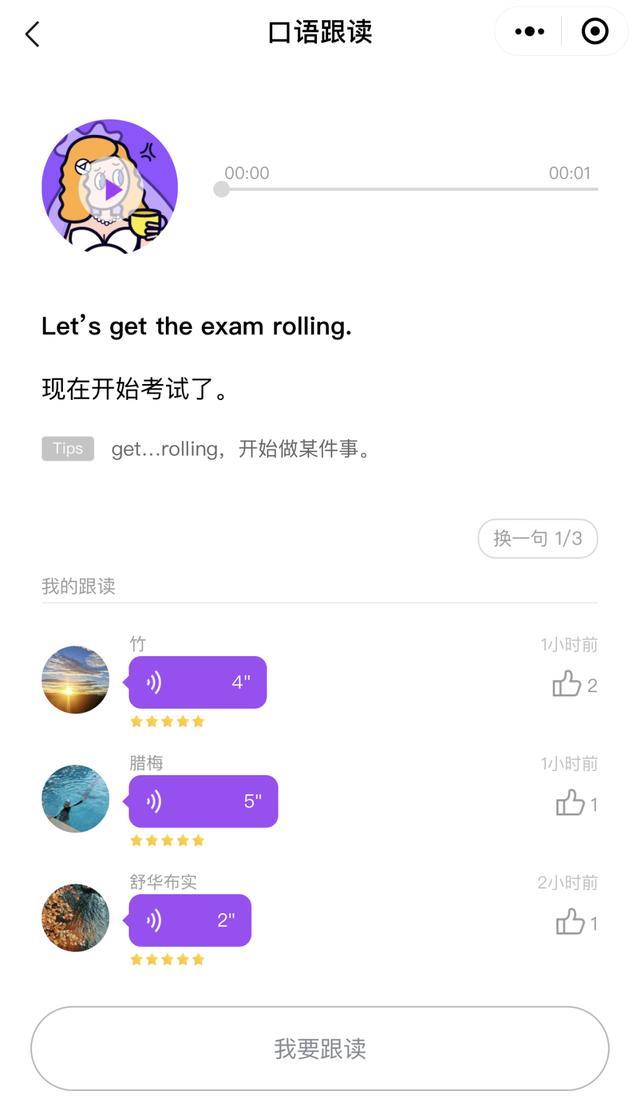The width and height of the screenshot is (640, 1107).
Task: Open 舒华布实's profile avatar
Action: point(76,918)
